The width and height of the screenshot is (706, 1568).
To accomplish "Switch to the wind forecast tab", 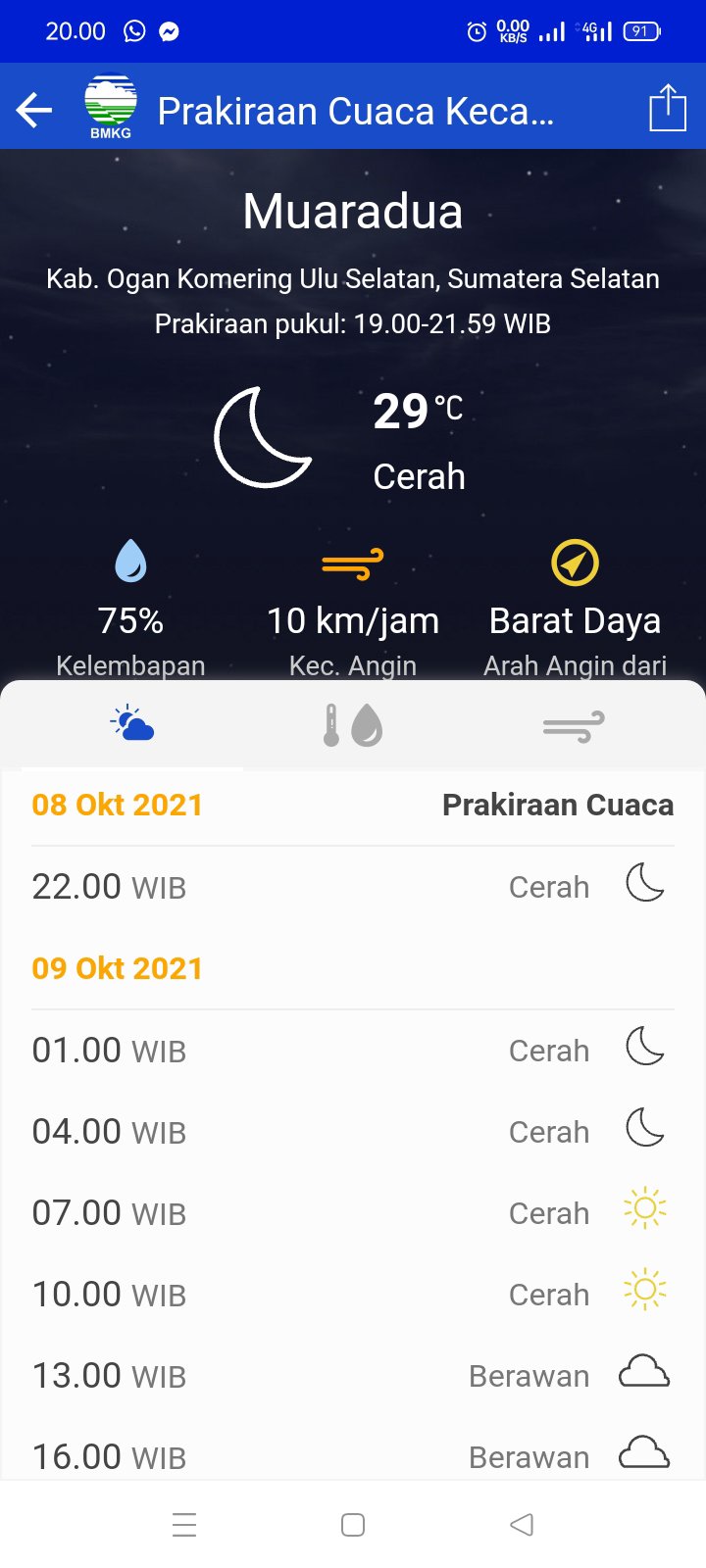I will [574, 726].
